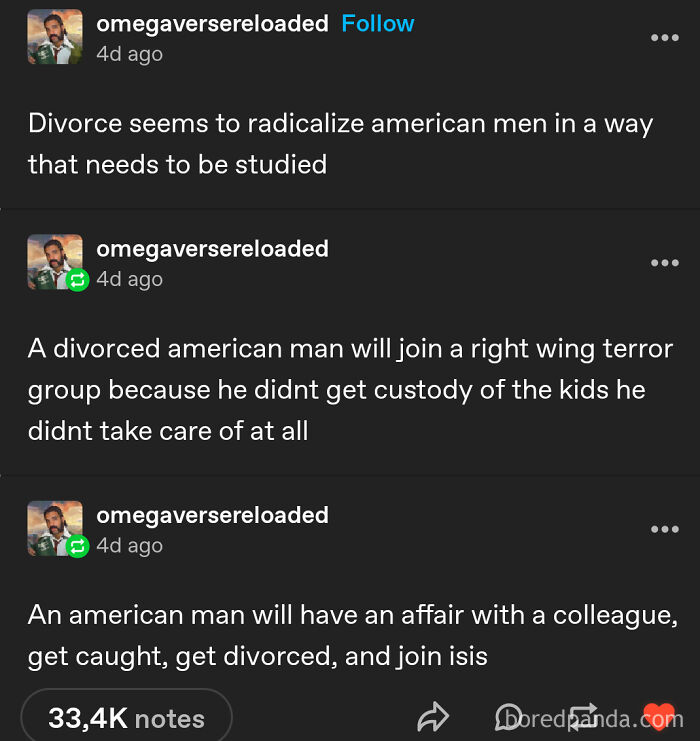700x741 pixels.
Task: Open overflow menu on the 'join isis' reblog
Action: [664, 529]
